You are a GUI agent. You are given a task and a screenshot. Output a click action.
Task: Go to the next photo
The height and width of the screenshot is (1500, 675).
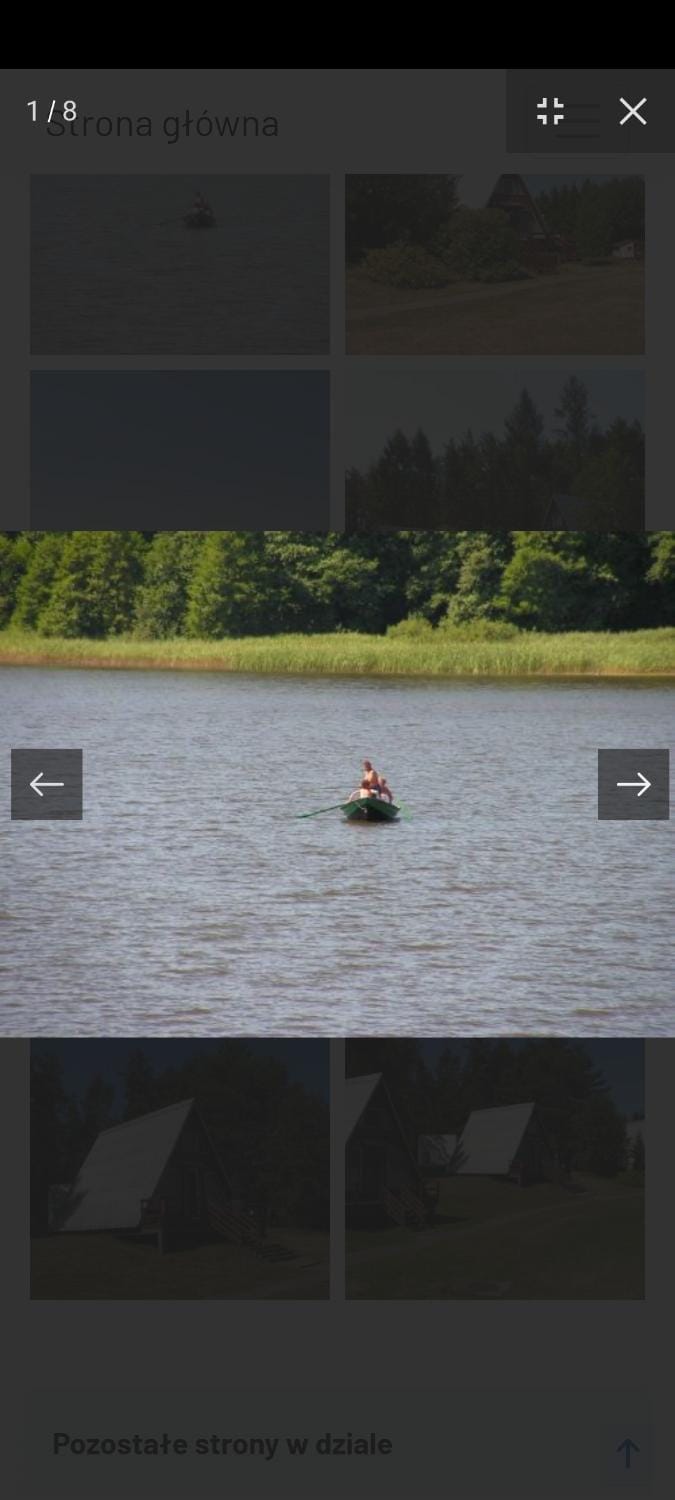coord(633,784)
